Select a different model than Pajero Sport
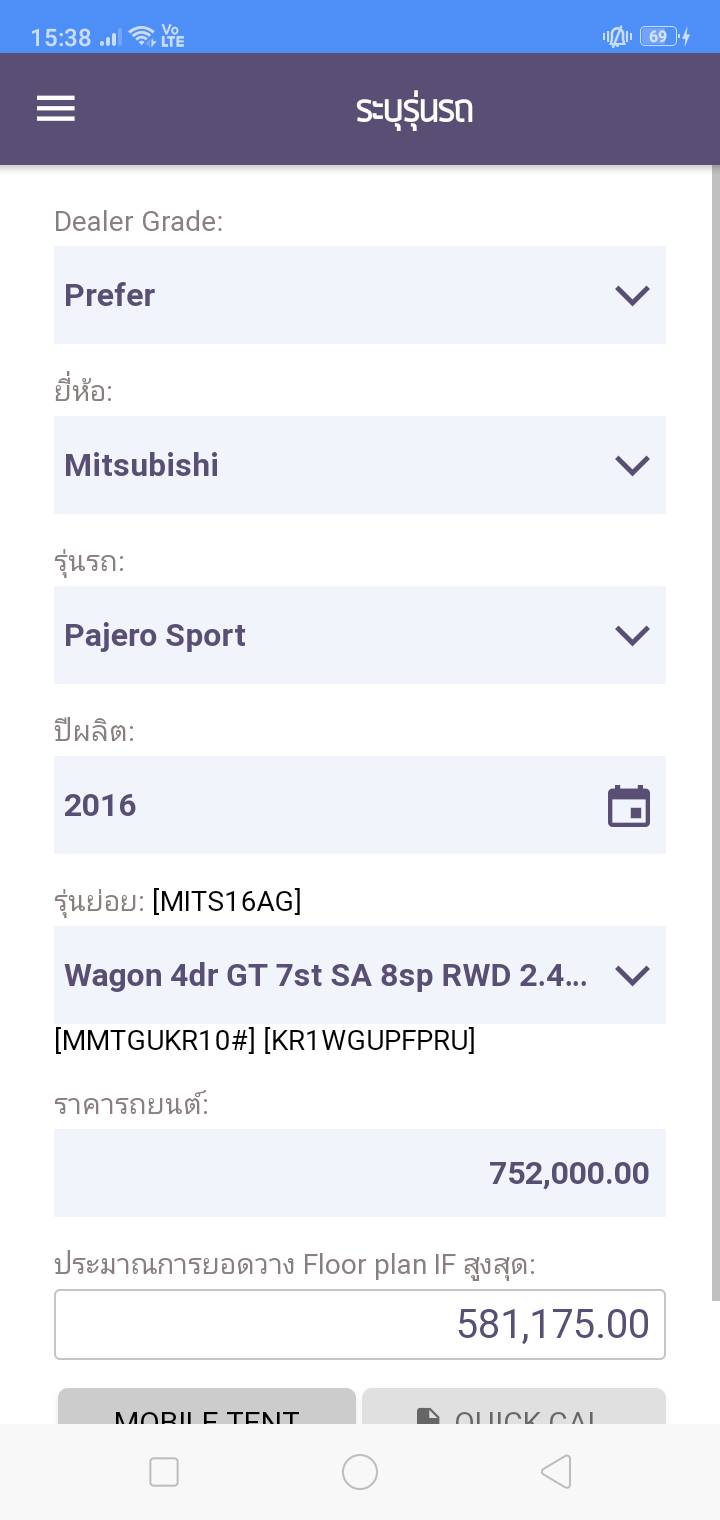The width and height of the screenshot is (720, 1520). pos(359,635)
